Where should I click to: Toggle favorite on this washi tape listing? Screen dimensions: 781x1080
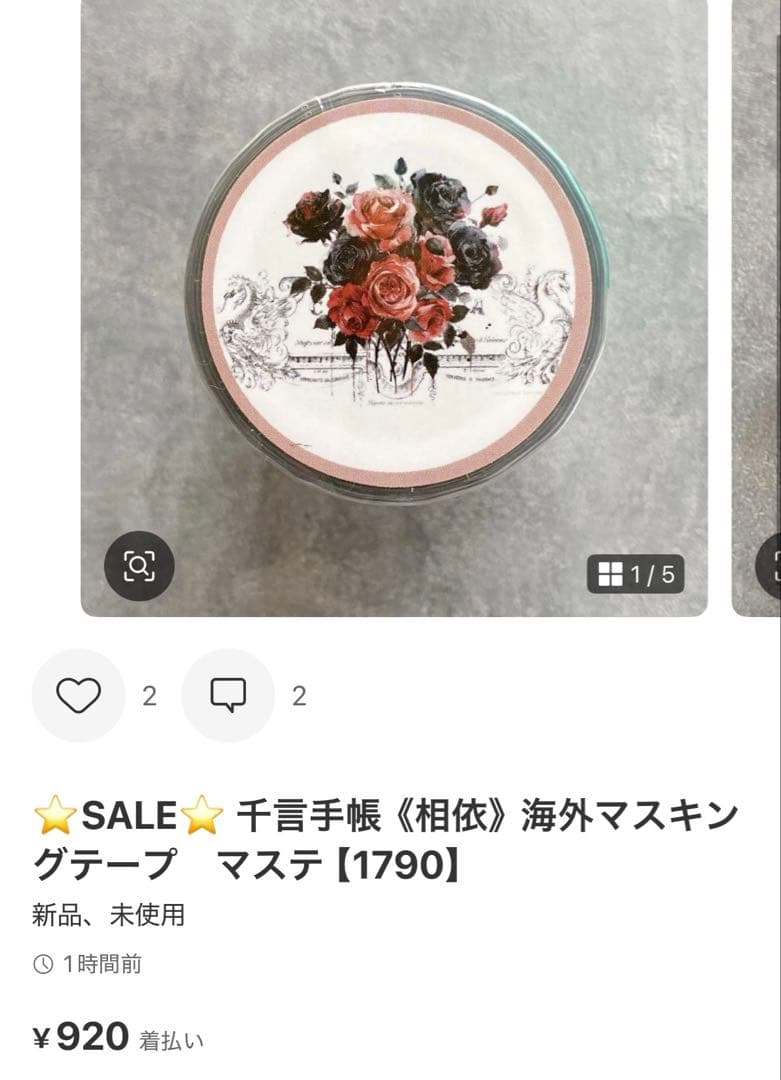coord(78,694)
